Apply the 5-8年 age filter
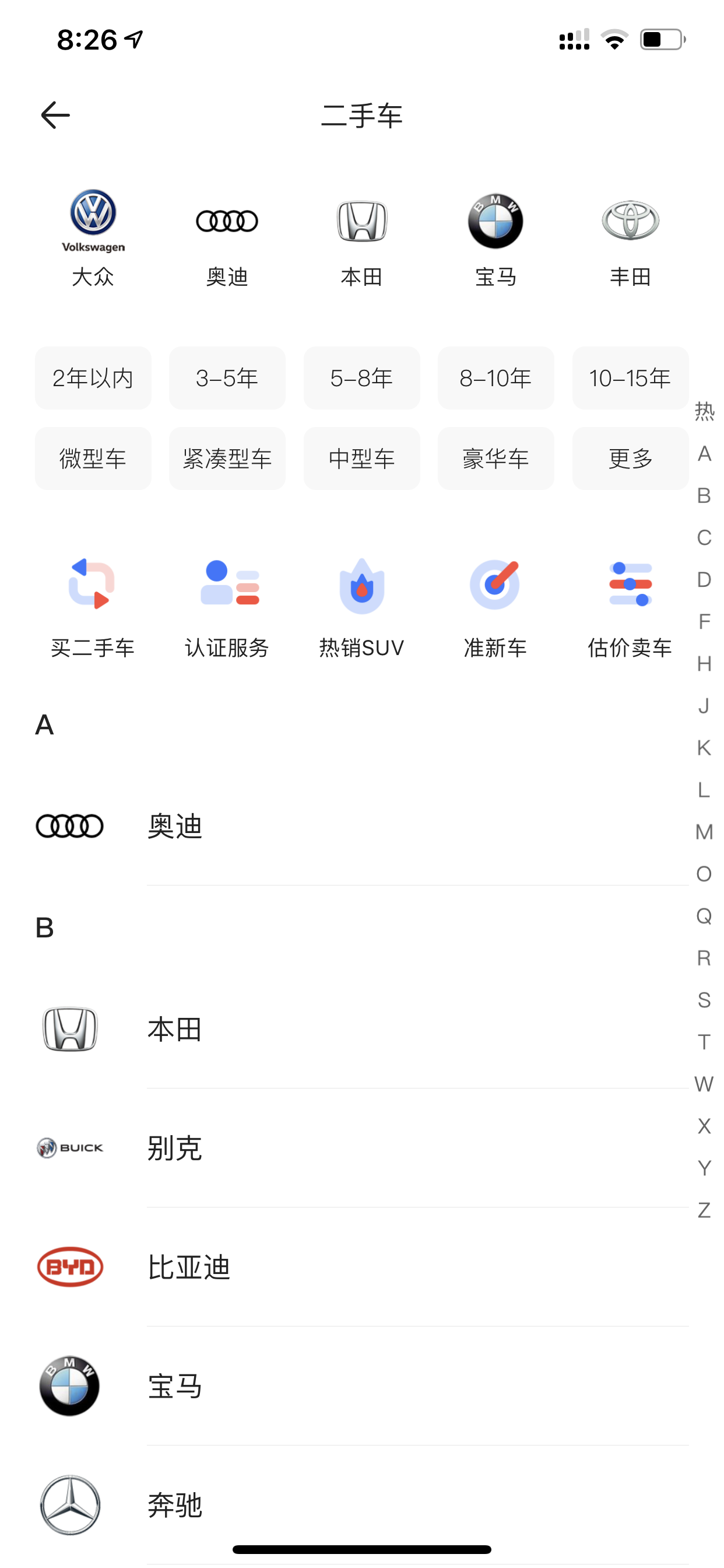The image size is (724, 1568). (361, 378)
